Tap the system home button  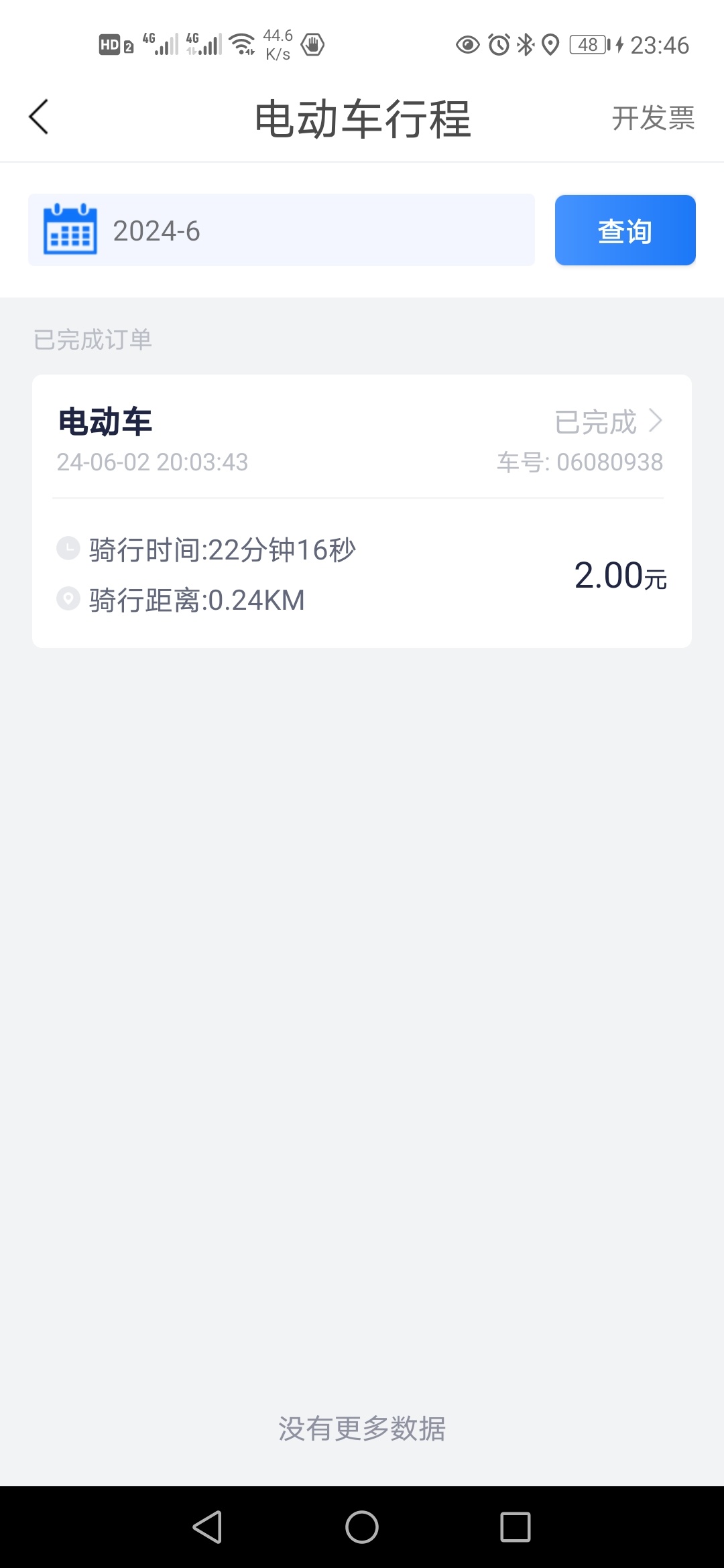tap(362, 1527)
